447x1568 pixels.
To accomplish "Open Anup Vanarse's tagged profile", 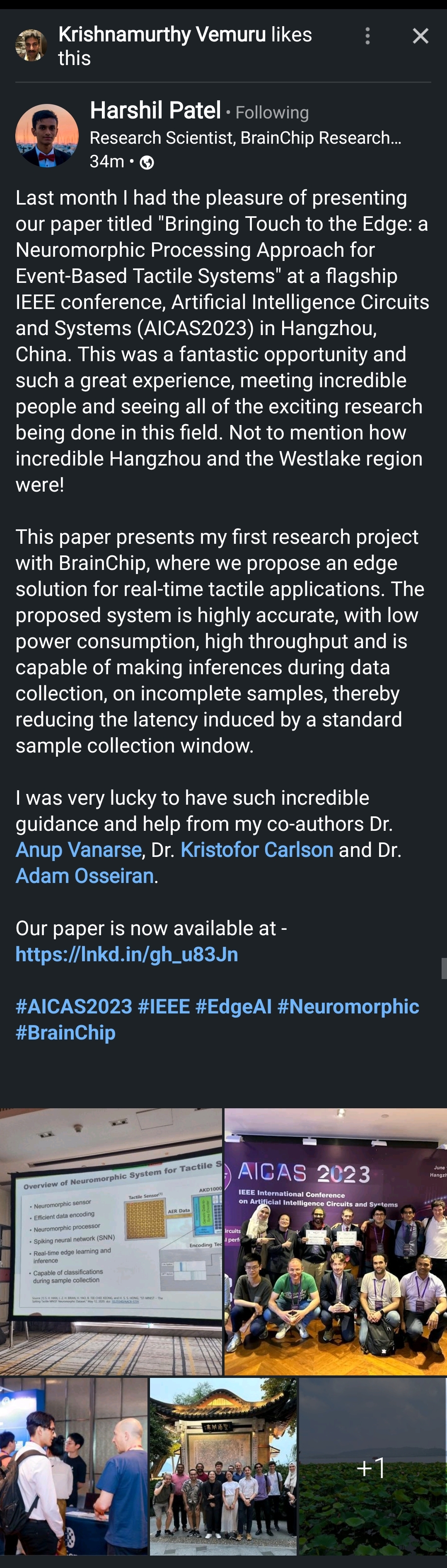I will click(x=79, y=850).
